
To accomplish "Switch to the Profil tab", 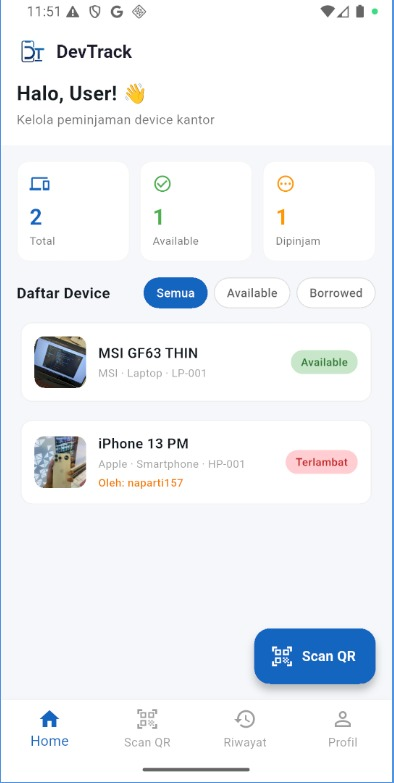I will coord(343,730).
